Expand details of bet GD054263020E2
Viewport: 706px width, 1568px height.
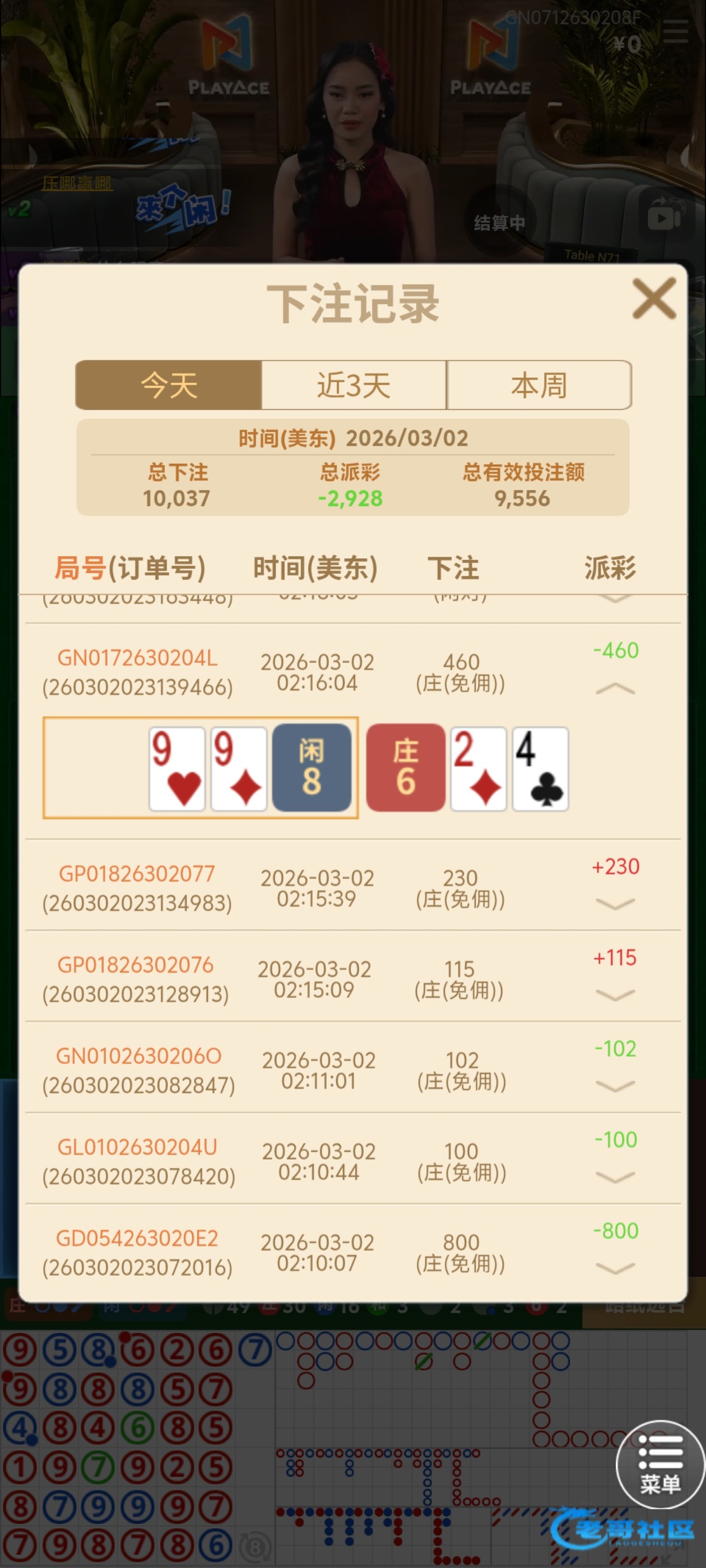click(615, 1268)
